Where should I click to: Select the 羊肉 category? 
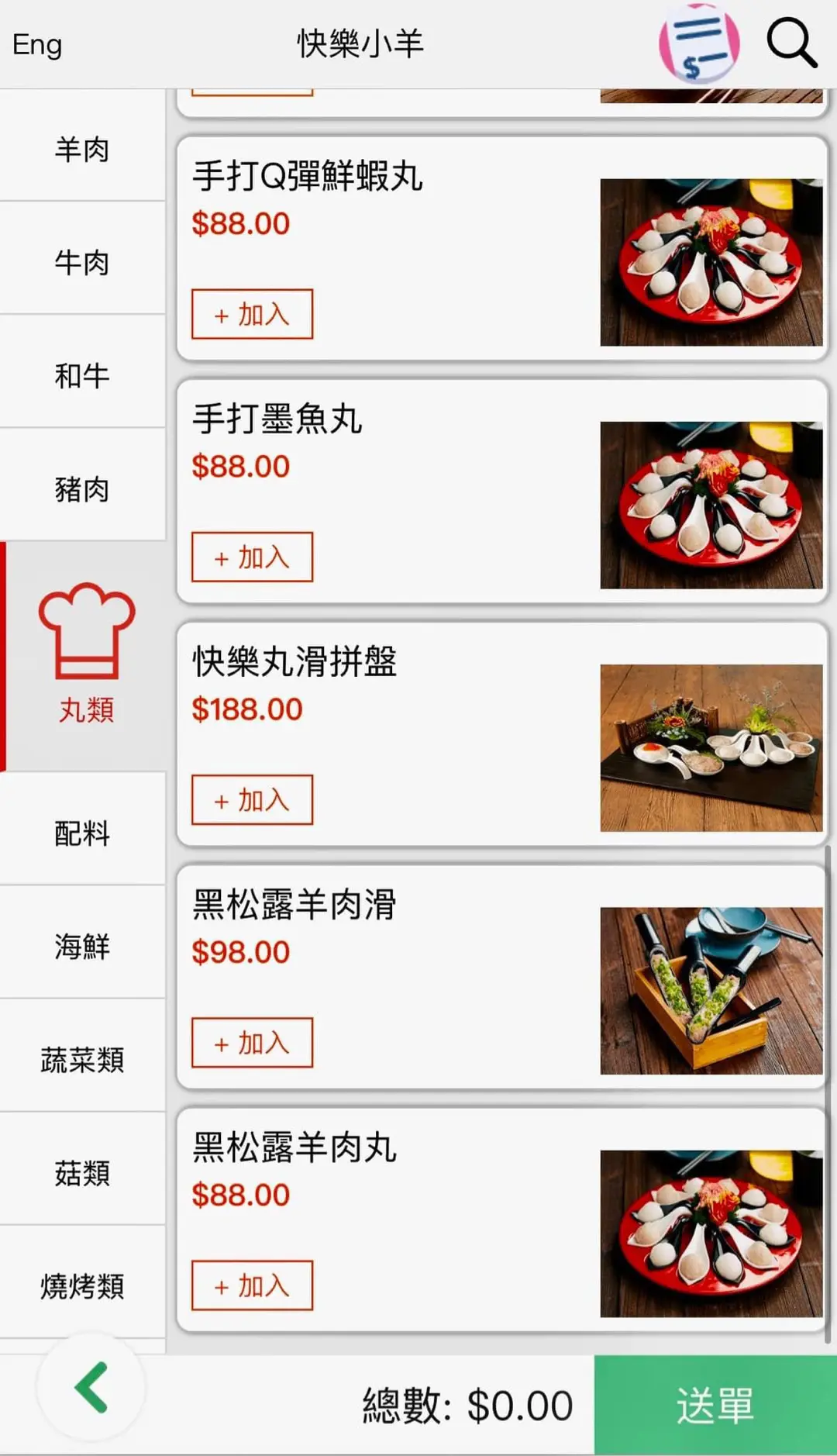(82, 149)
